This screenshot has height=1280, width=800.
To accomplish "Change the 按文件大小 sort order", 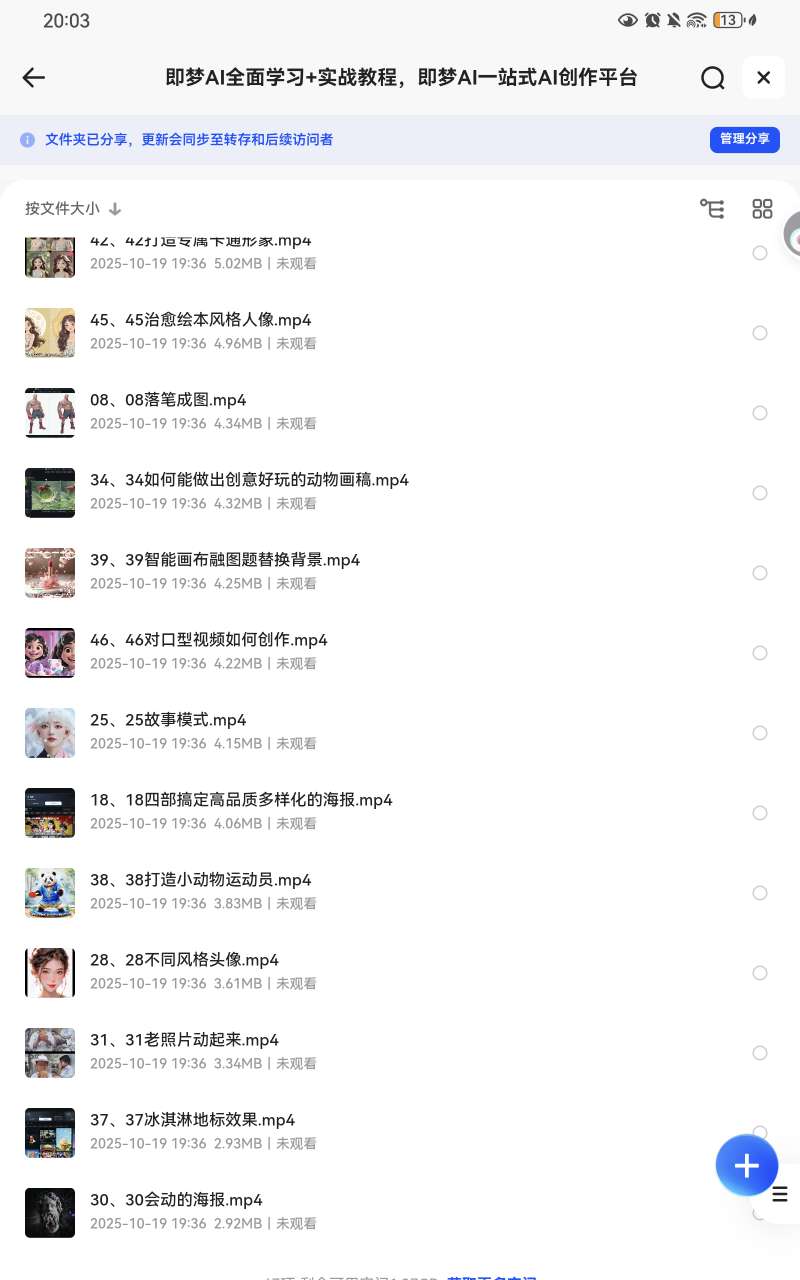I will click(73, 209).
